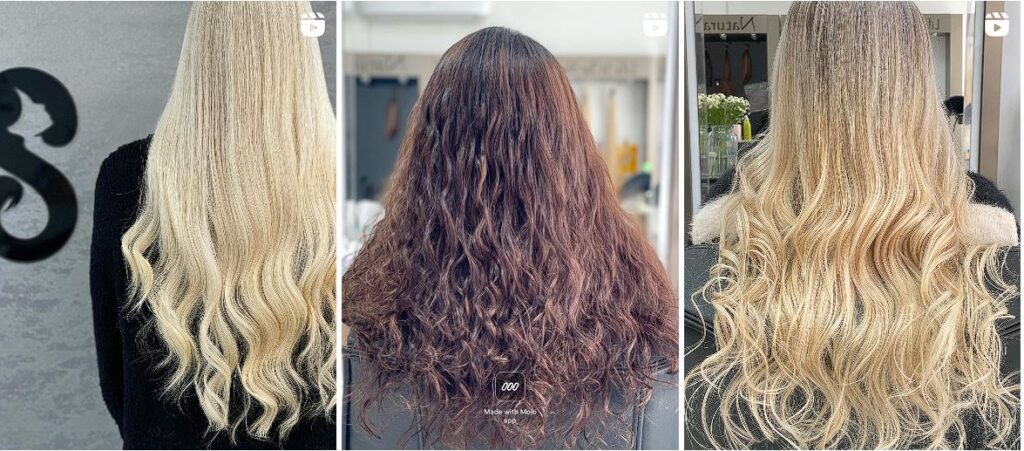Open the reel with straight blonde hair by the logo wall
The width and height of the screenshot is (1024, 451).
tap(168, 225)
